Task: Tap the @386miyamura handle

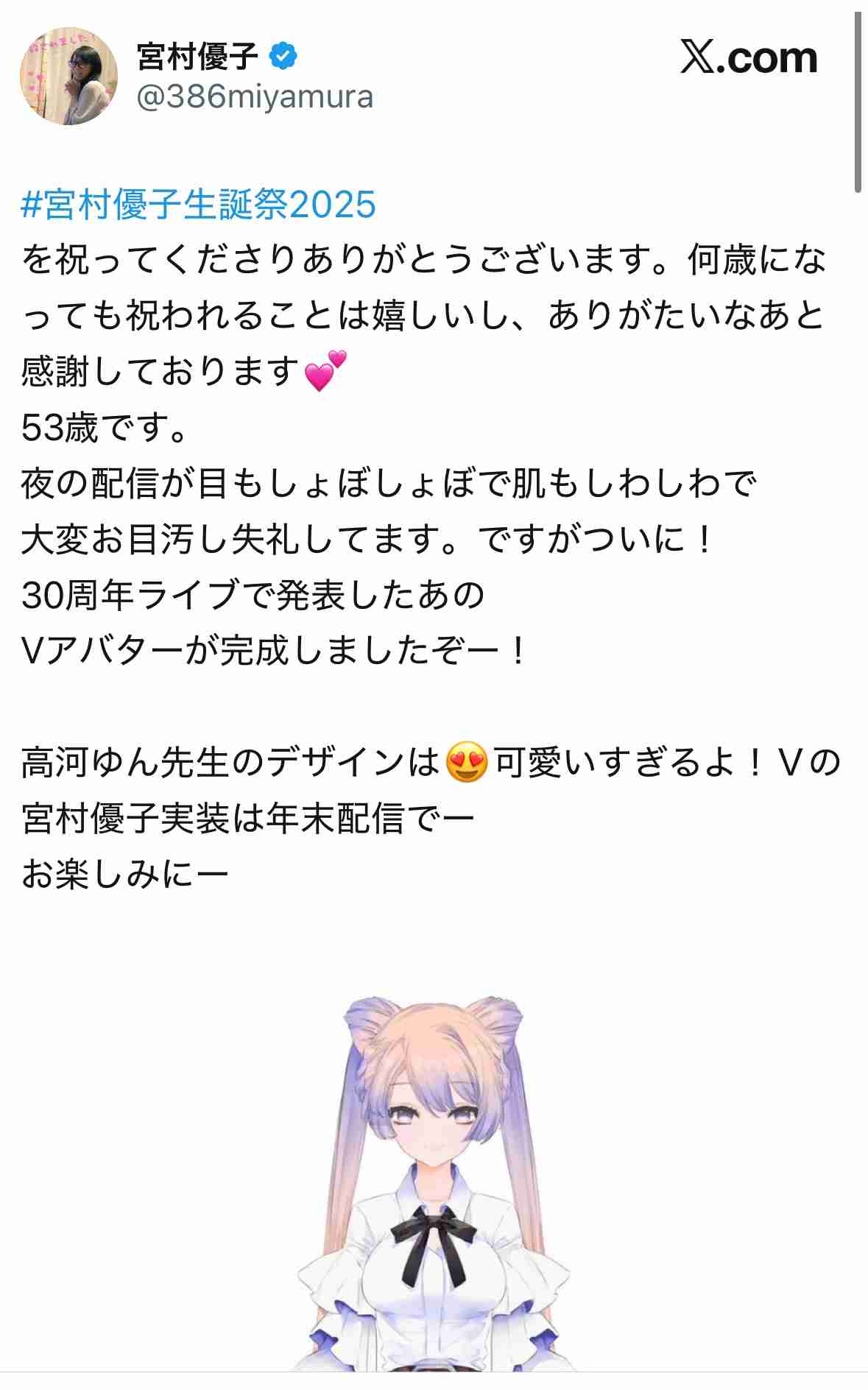Action: (x=255, y=96)
